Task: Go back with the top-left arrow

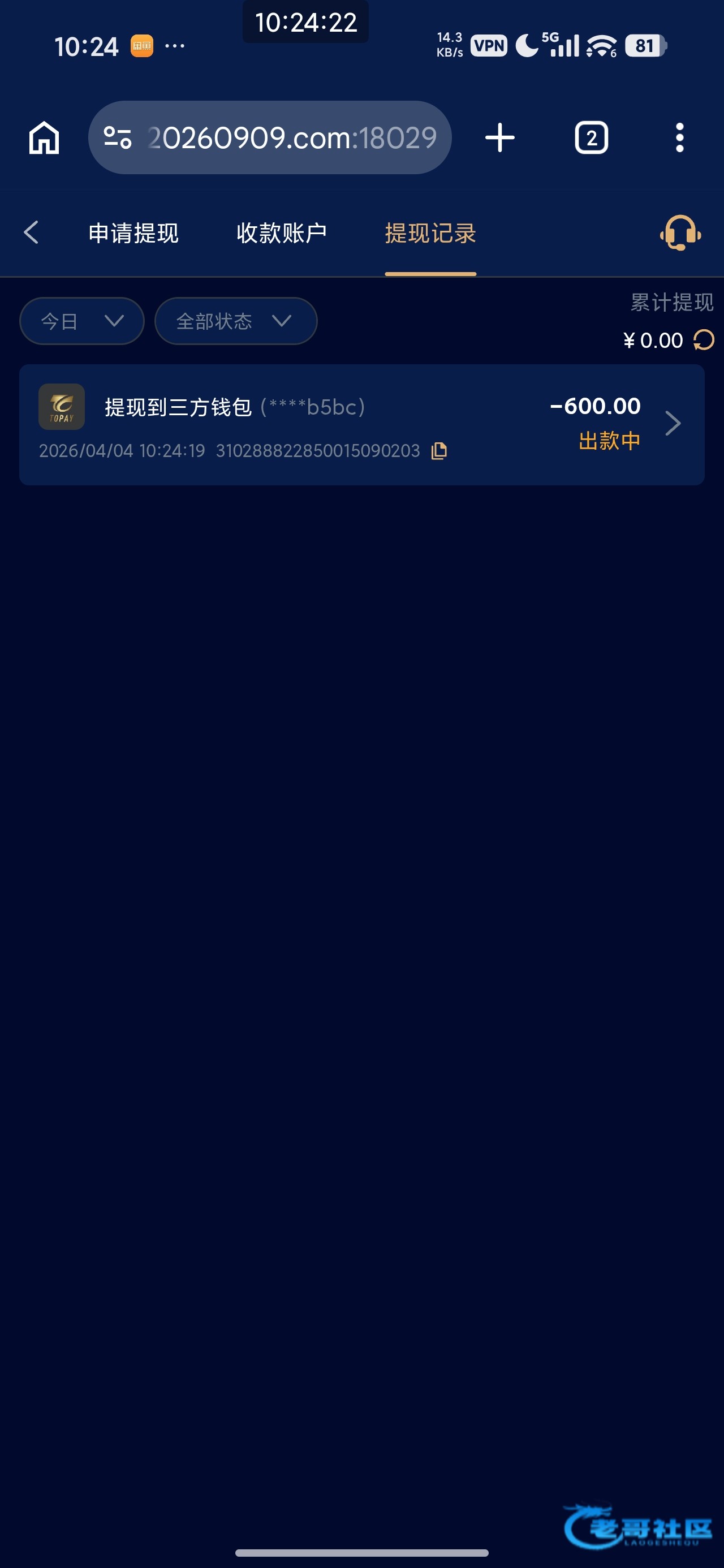Action: [32, 232]
